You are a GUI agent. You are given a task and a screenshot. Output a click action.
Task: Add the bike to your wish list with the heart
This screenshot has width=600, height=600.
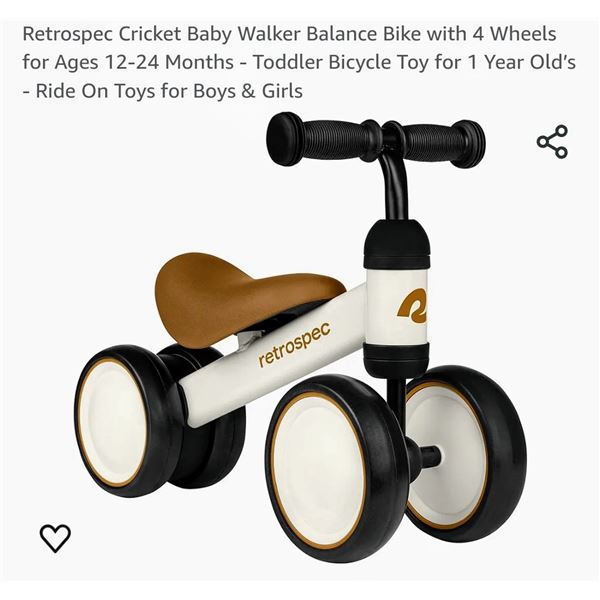55,537
